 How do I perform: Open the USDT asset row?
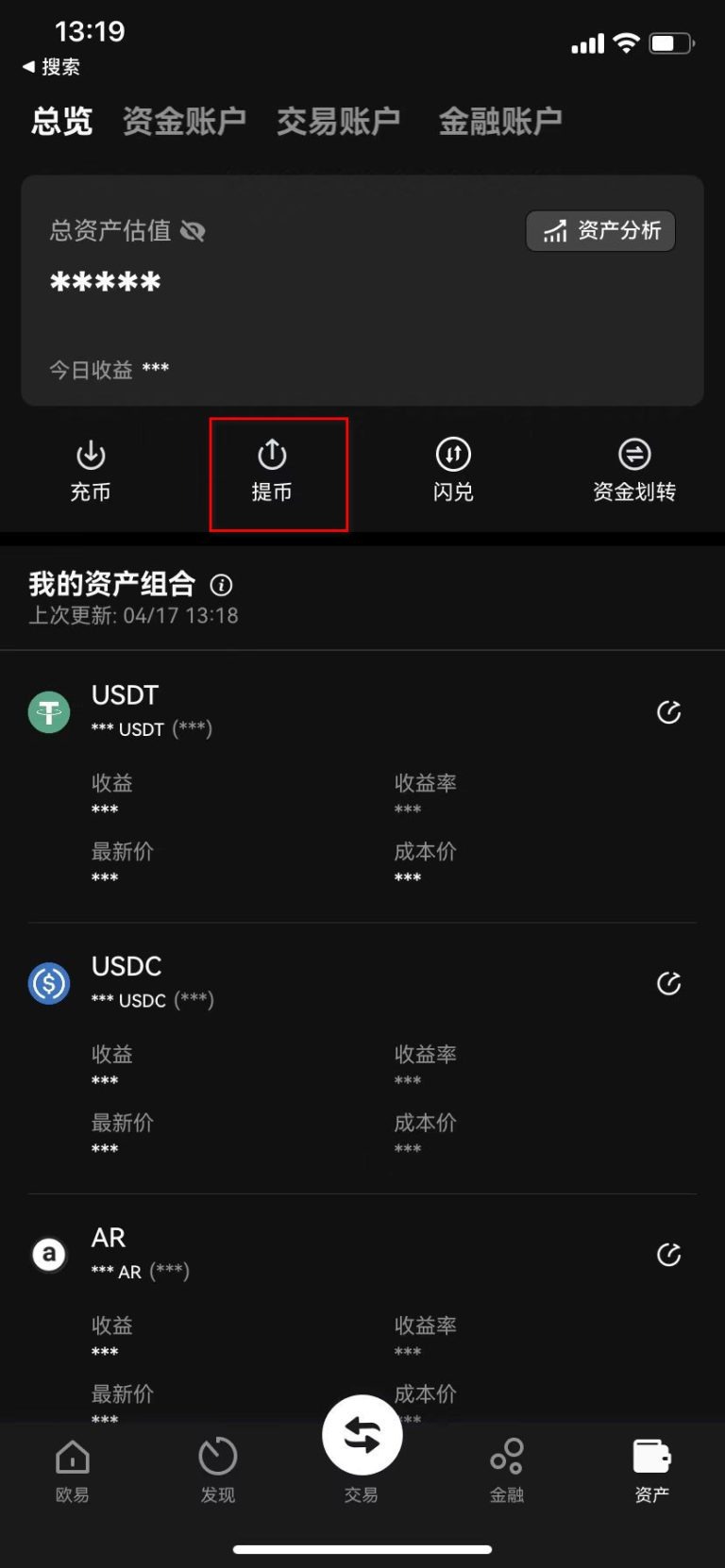click(x=362, y=787)
